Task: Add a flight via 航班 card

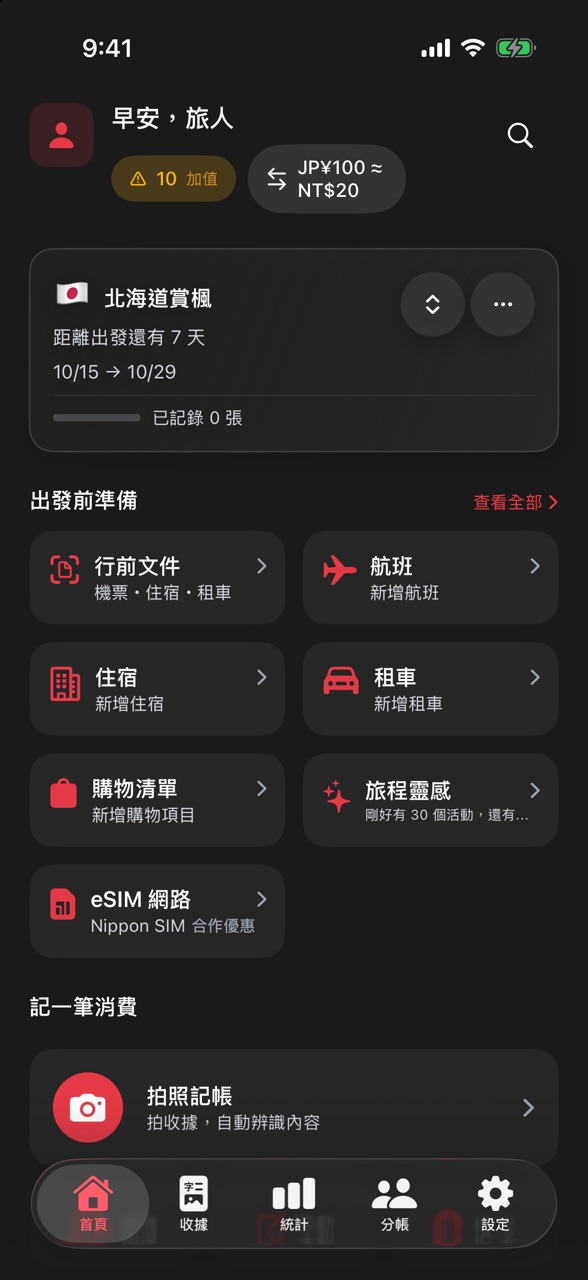Action: coord(430,578)
